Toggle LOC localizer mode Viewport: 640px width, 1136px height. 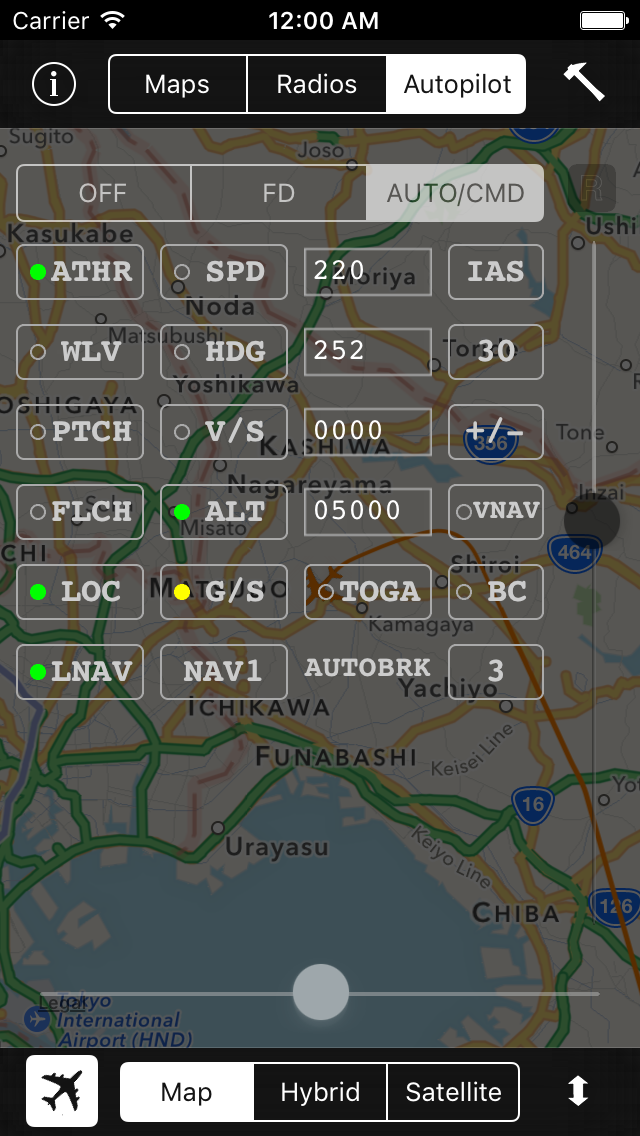click(x=80, y=592)
